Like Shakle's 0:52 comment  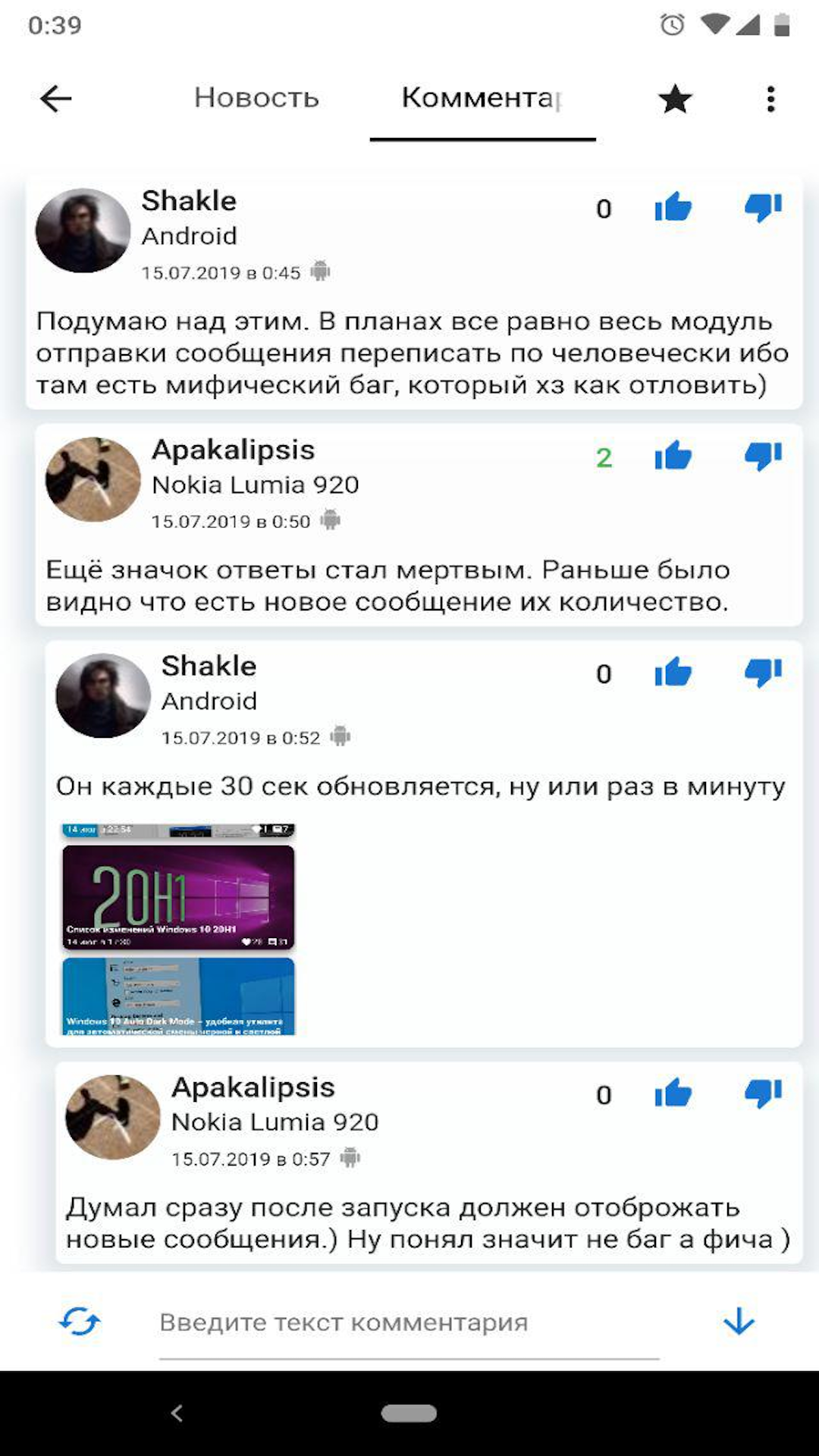click(673, 672)
